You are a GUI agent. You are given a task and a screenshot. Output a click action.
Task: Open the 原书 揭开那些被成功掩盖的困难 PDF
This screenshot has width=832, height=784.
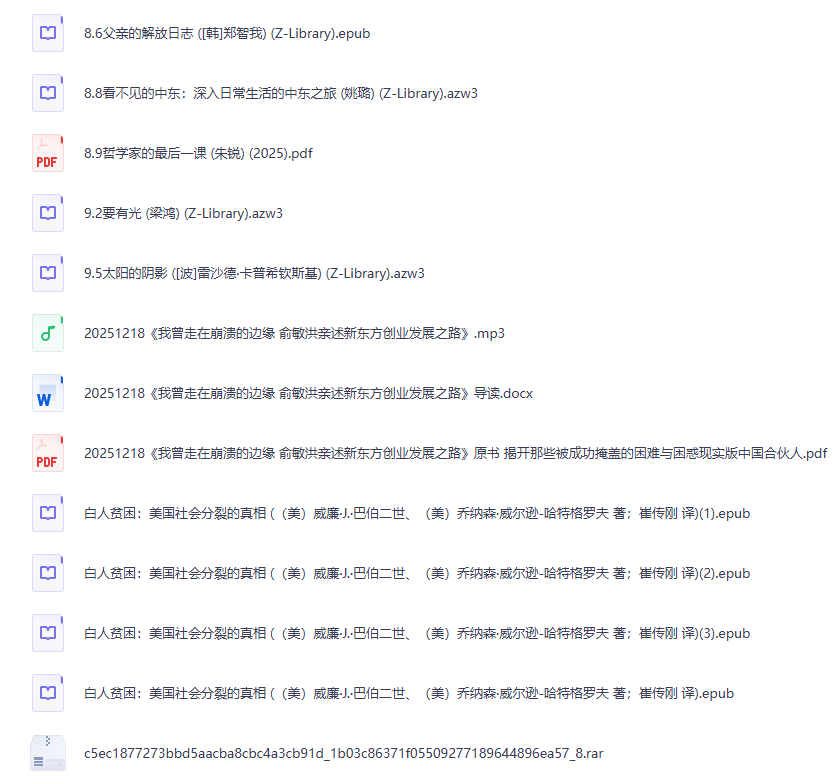[x=455, y=453]
